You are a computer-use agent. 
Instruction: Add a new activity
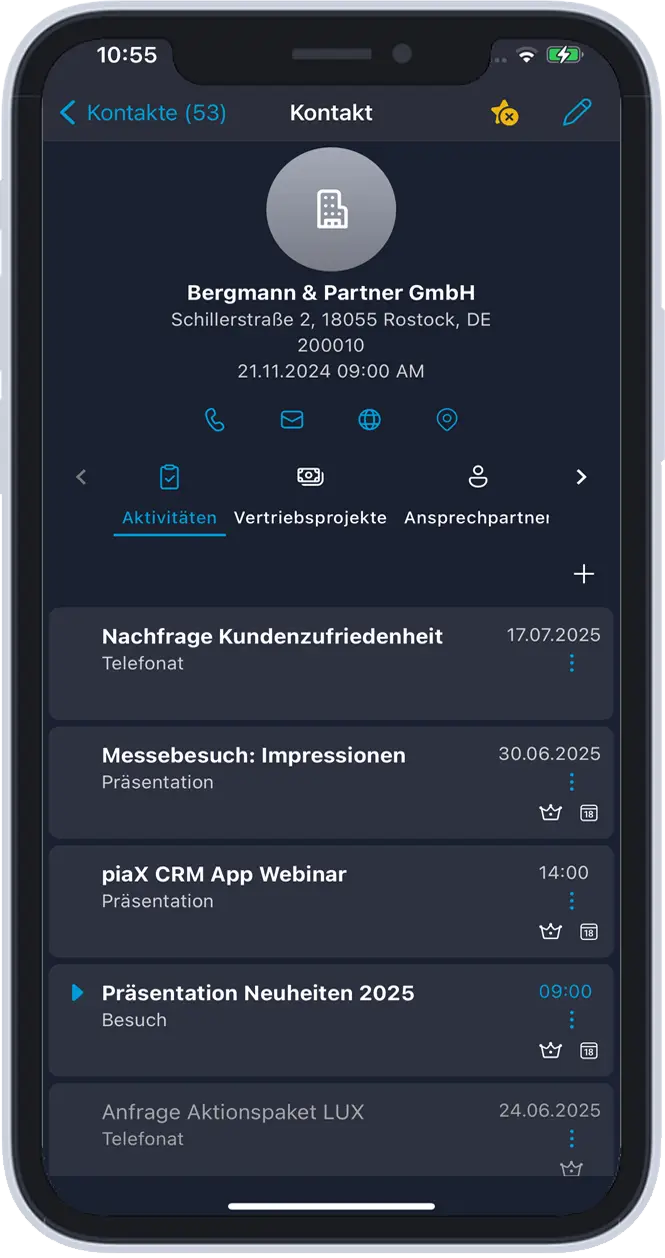[584, 573]
